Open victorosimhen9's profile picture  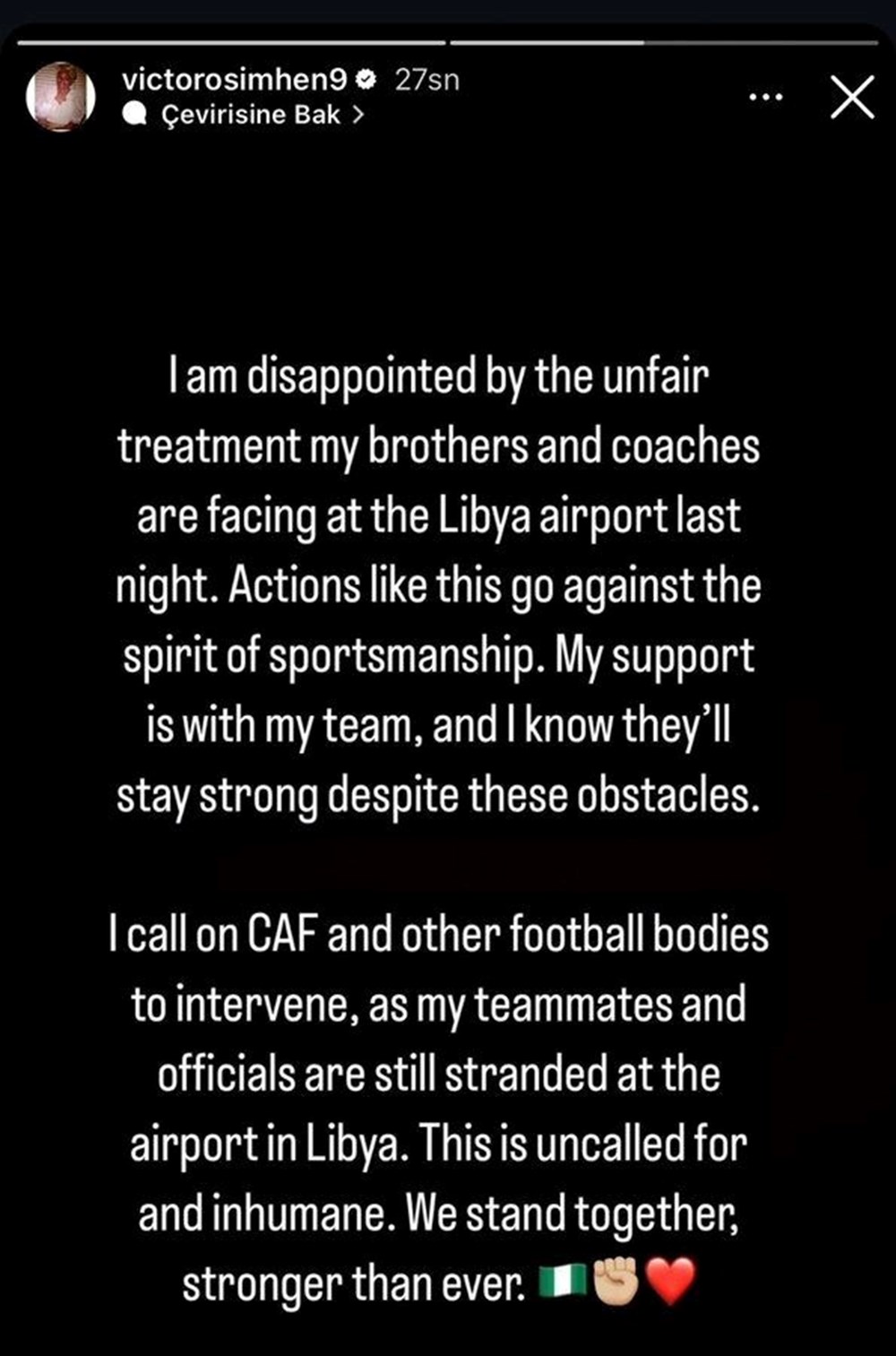(60, 97)
